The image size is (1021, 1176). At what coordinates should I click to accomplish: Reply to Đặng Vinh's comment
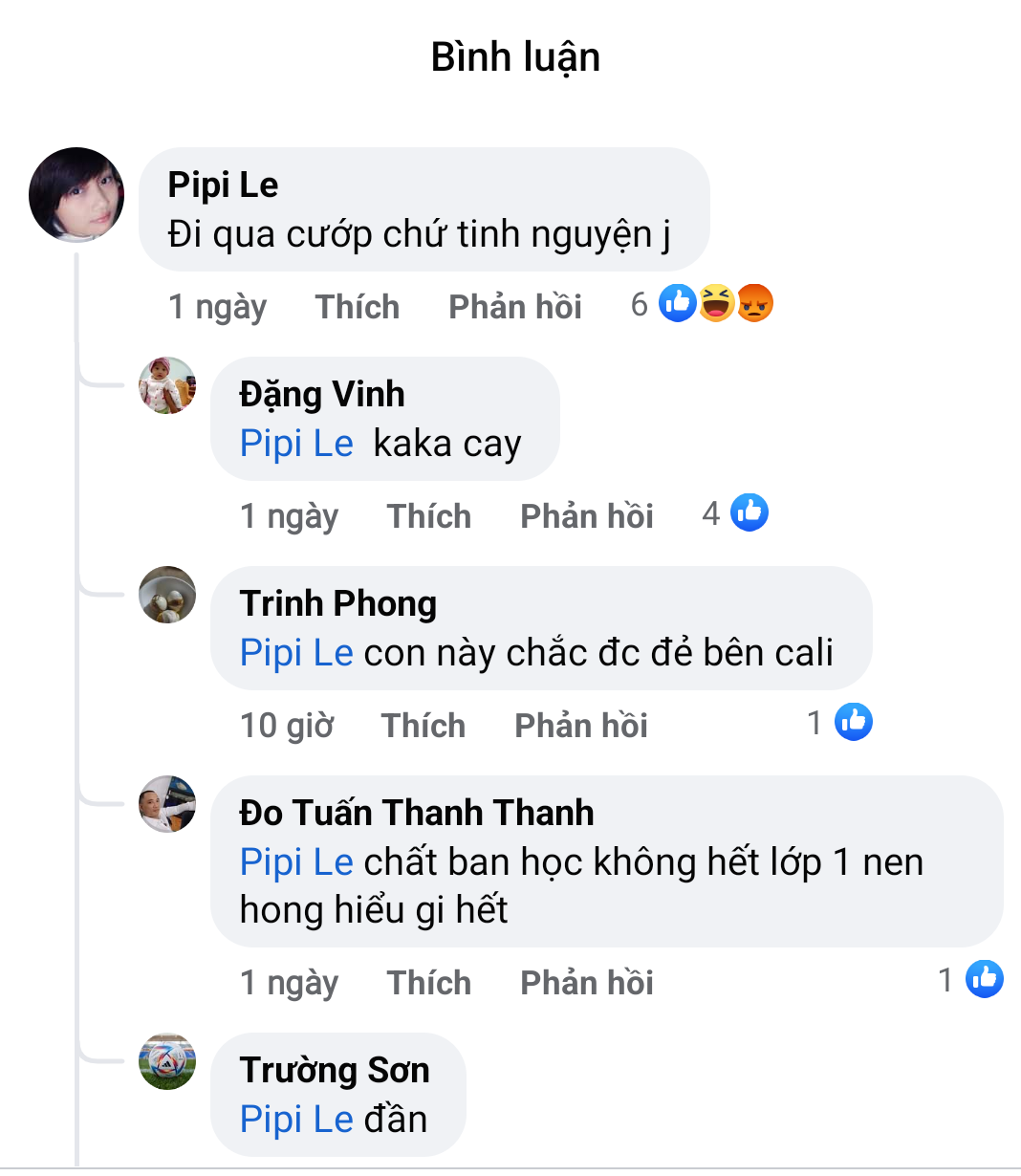[x=586, y=516]
